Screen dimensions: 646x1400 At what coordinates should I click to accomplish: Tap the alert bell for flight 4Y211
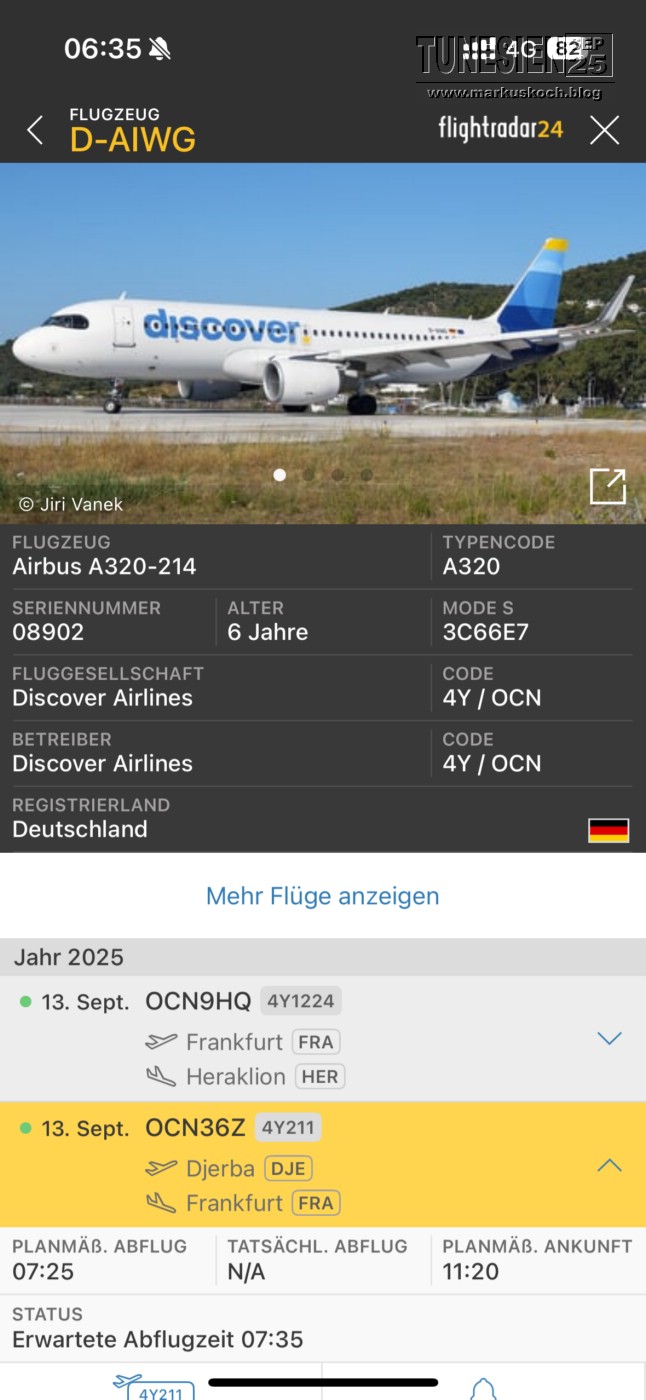(x=483, y=1388)
